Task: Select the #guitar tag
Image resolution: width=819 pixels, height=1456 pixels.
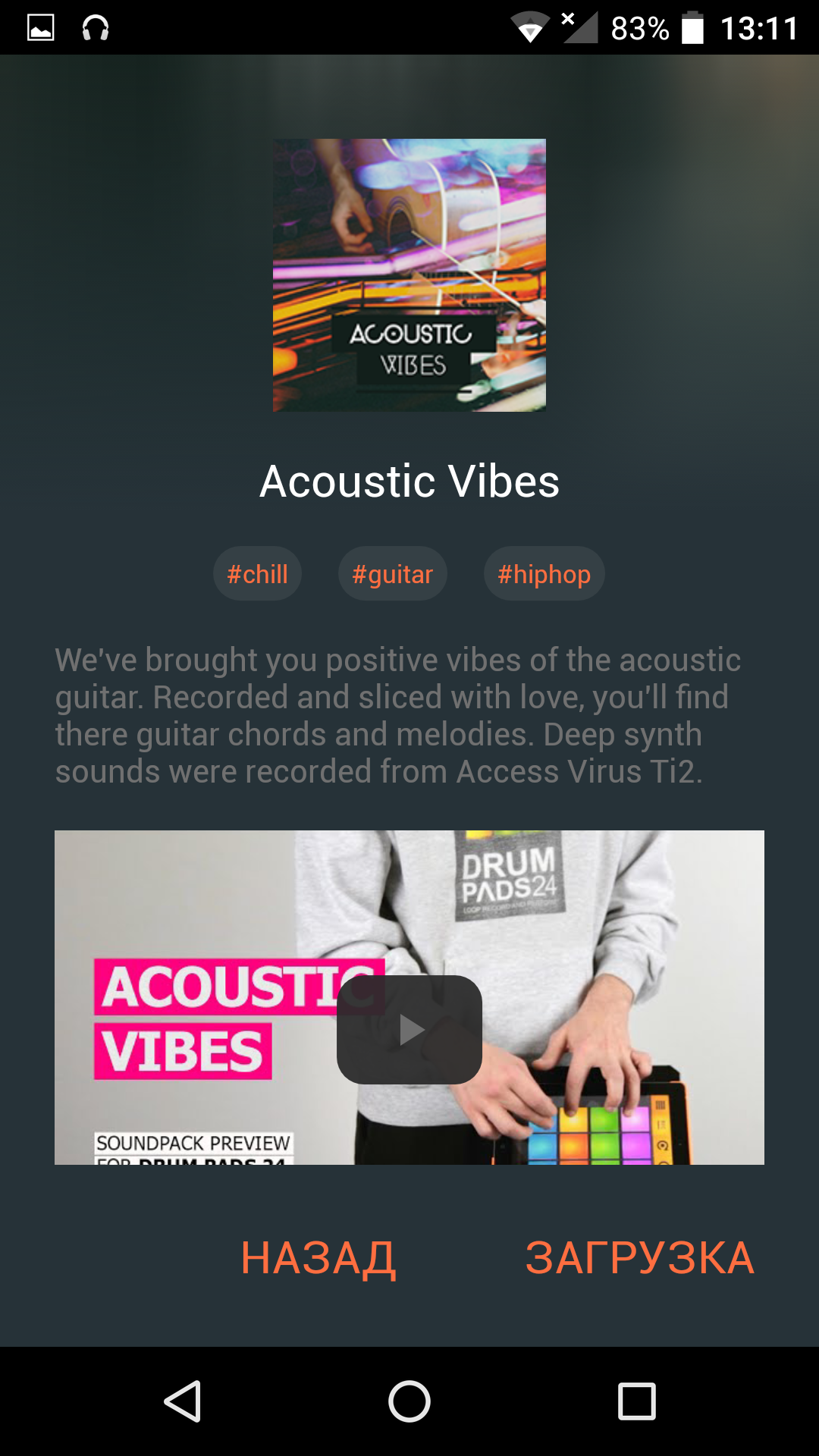Action: pyautogui.click(x=392, y=574)
